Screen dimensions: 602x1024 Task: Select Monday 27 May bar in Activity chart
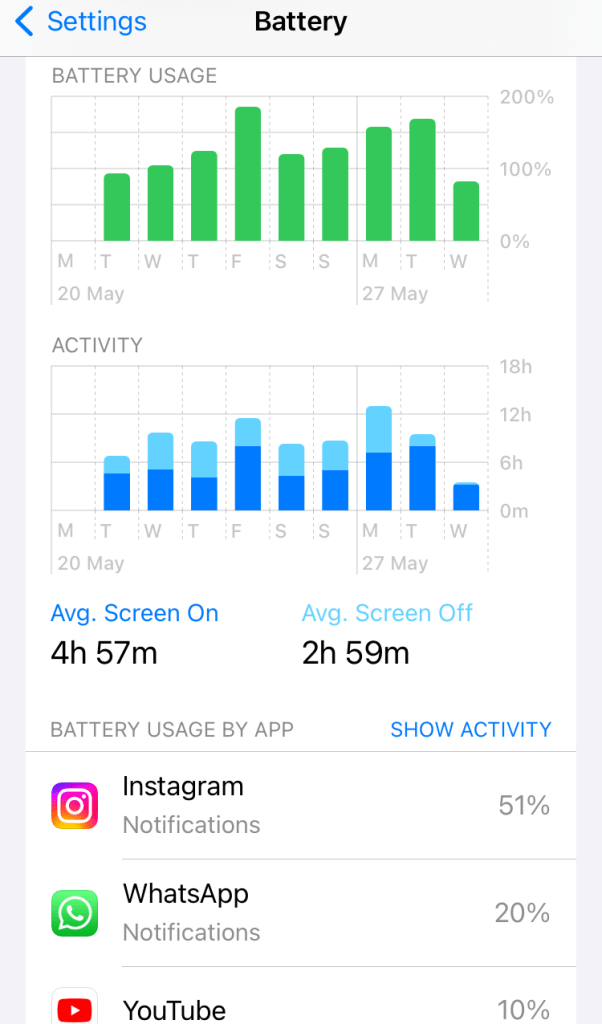[x=378, y=460]
